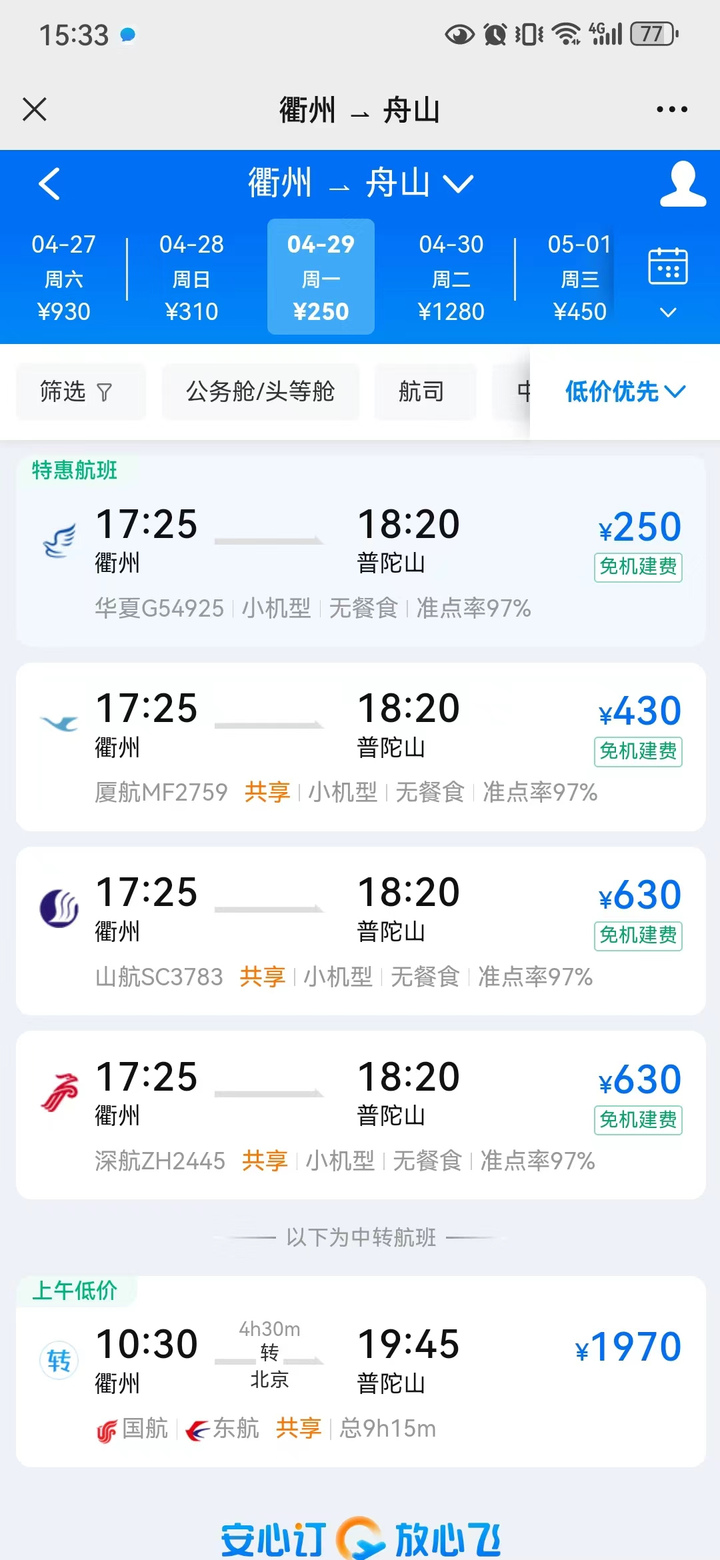Select the 04-30 周二 date tab
This screenshot has height=1560, width=720.
451,277
